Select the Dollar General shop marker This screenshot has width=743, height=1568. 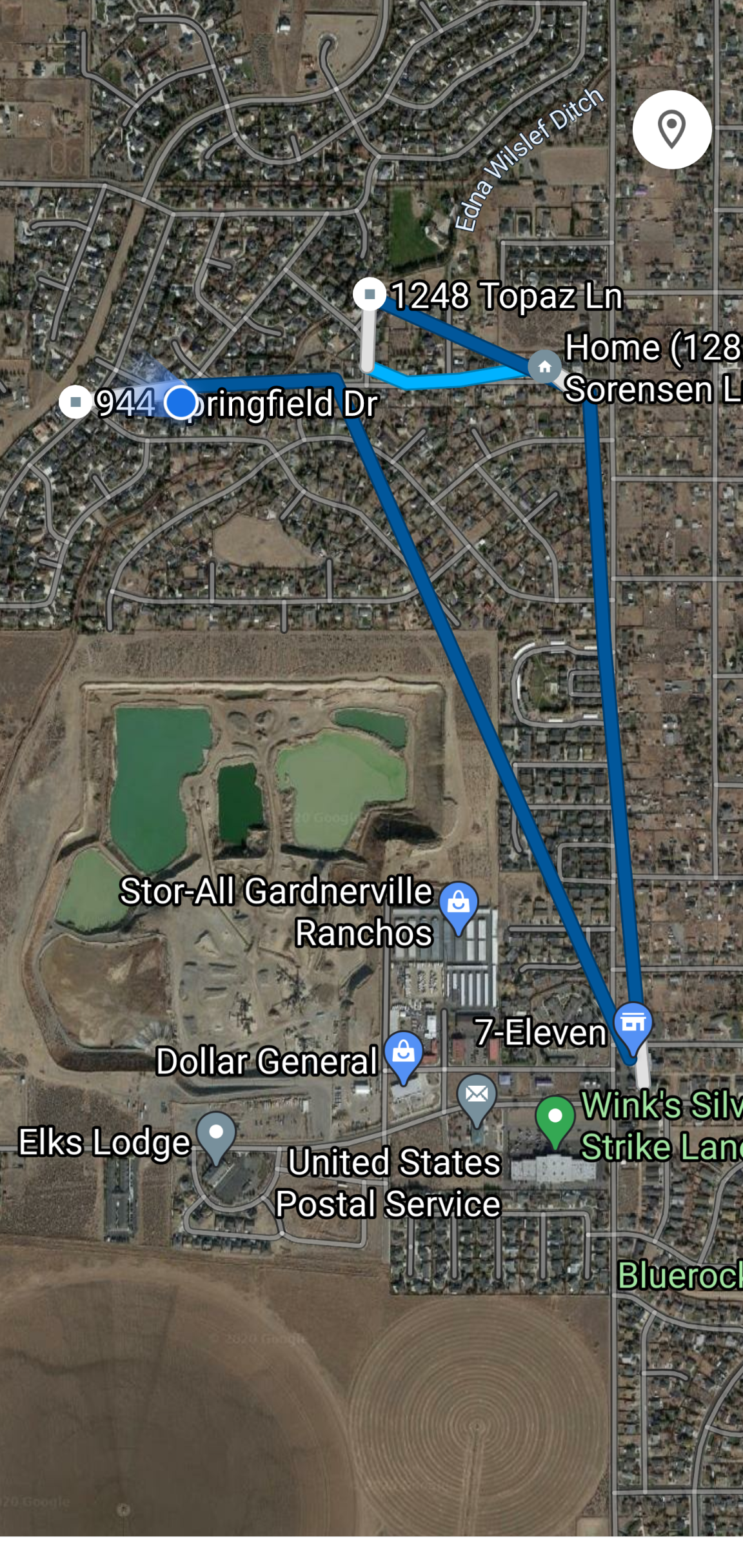coord(403,1055)
